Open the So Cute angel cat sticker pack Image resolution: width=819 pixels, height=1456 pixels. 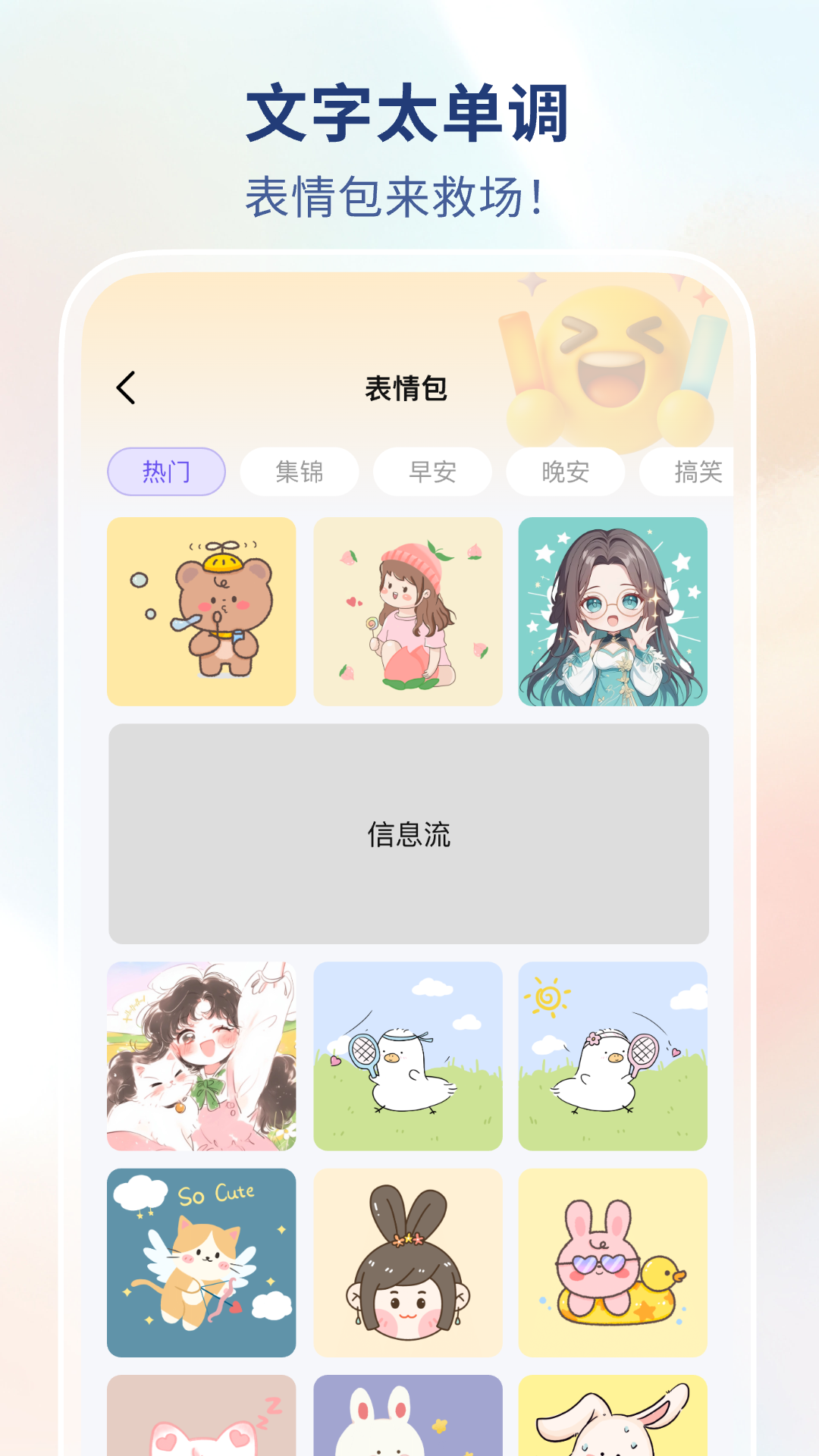pyautogui.click(x=200, y=1263)
